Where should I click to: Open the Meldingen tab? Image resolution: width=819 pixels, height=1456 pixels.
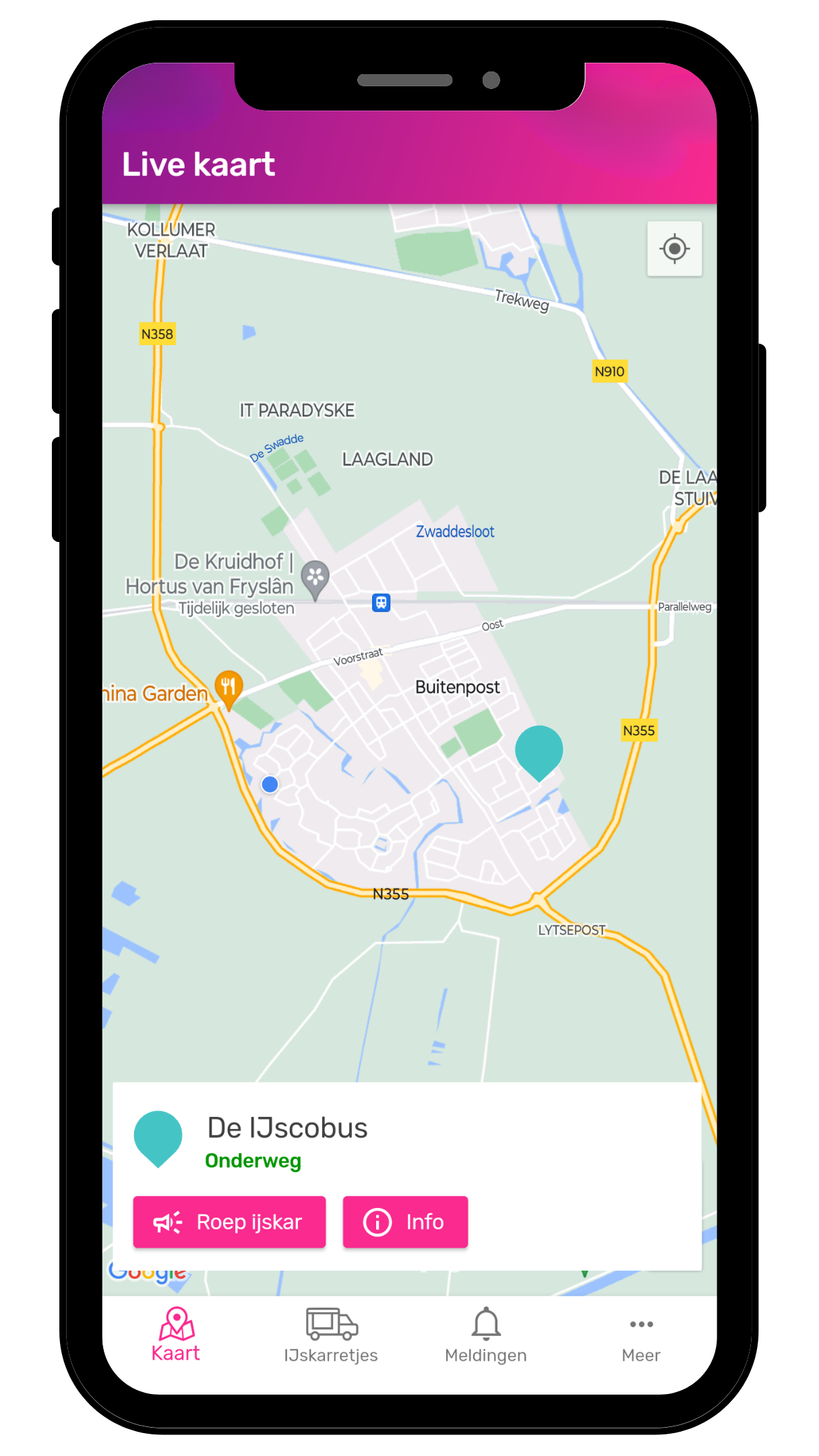485,1336
